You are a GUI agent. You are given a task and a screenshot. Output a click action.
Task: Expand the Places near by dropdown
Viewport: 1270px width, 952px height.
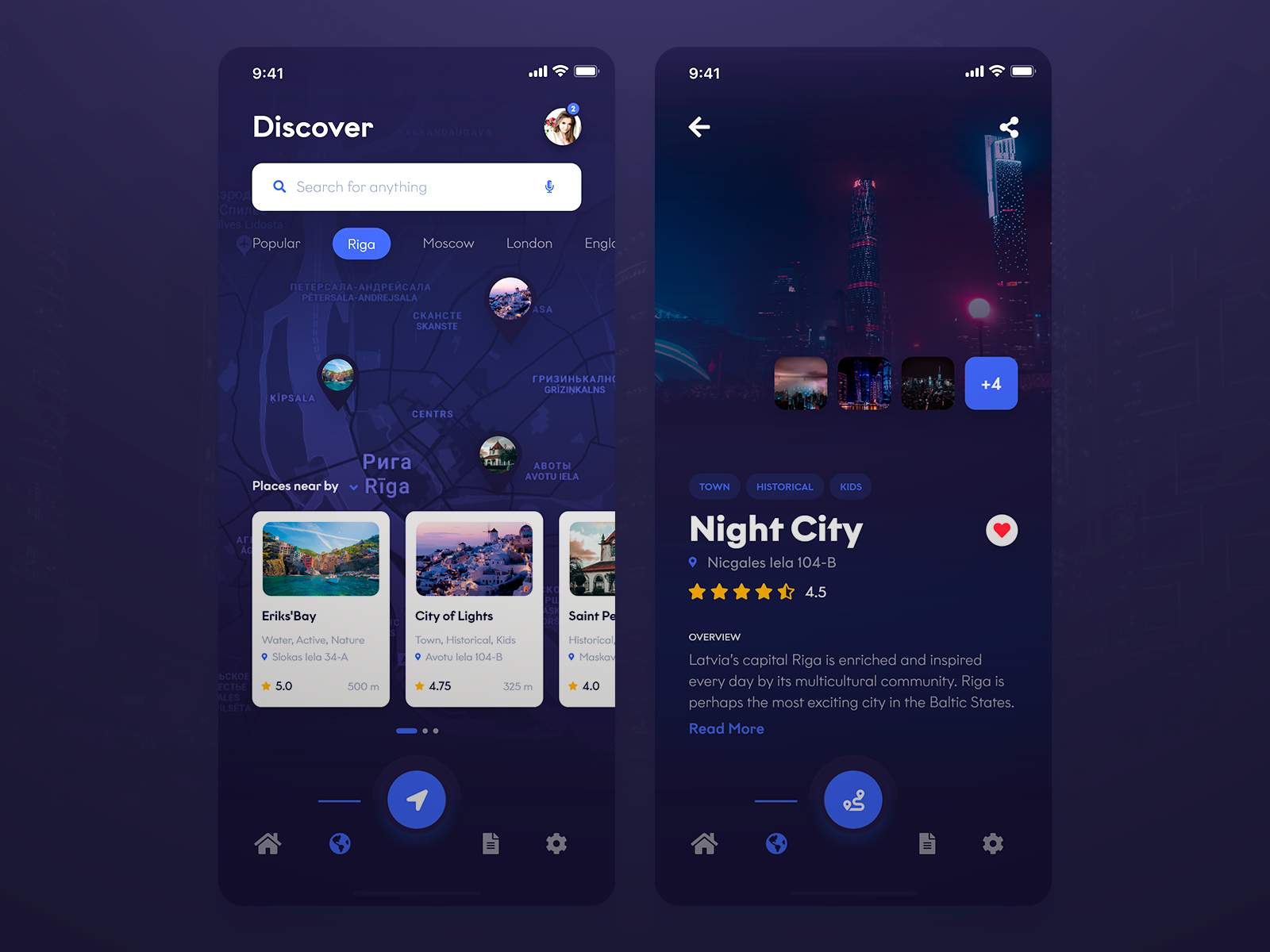click(353, 487)
